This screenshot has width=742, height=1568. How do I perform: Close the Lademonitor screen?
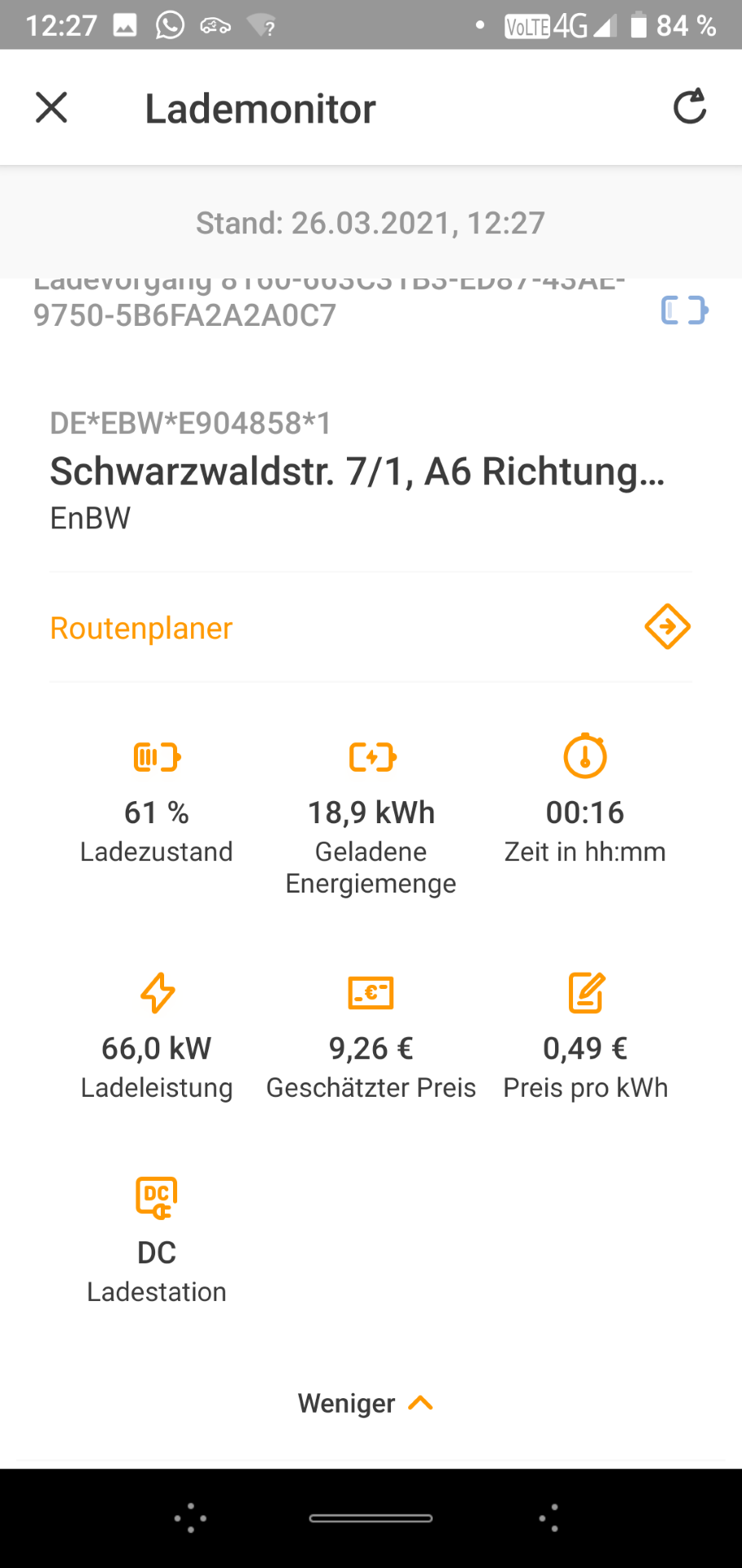pos(51,108)
